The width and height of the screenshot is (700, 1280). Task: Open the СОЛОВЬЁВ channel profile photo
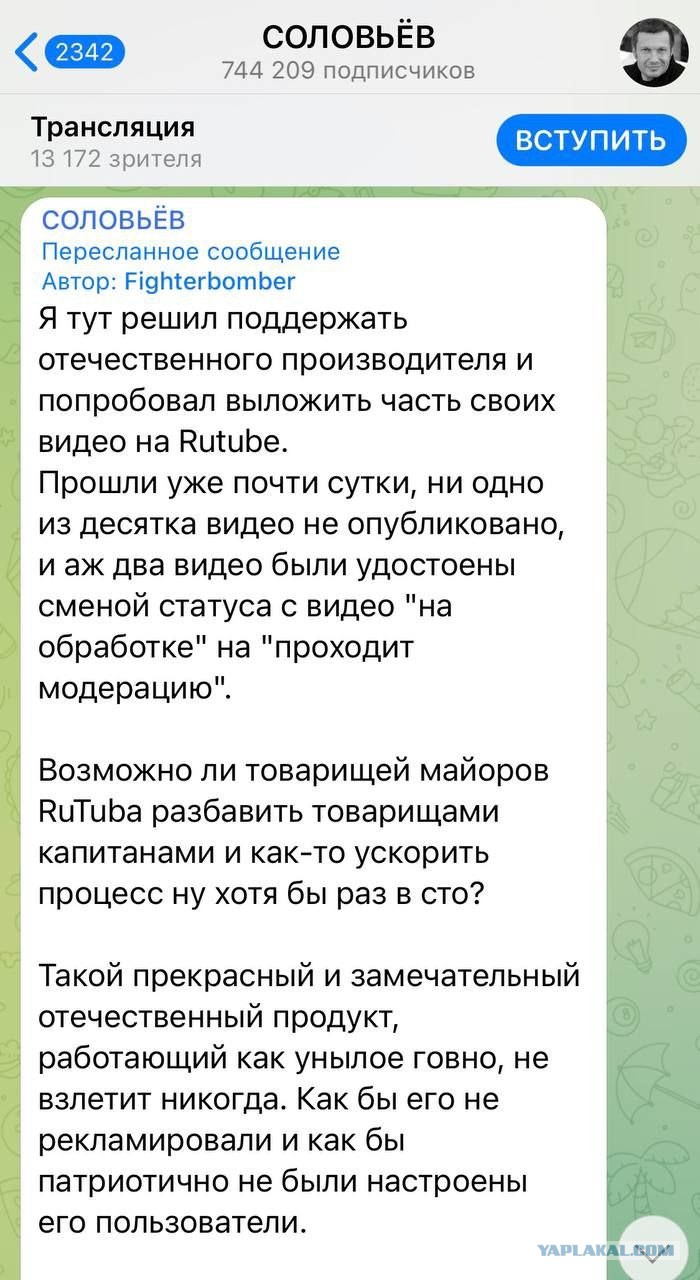[654, 53]
